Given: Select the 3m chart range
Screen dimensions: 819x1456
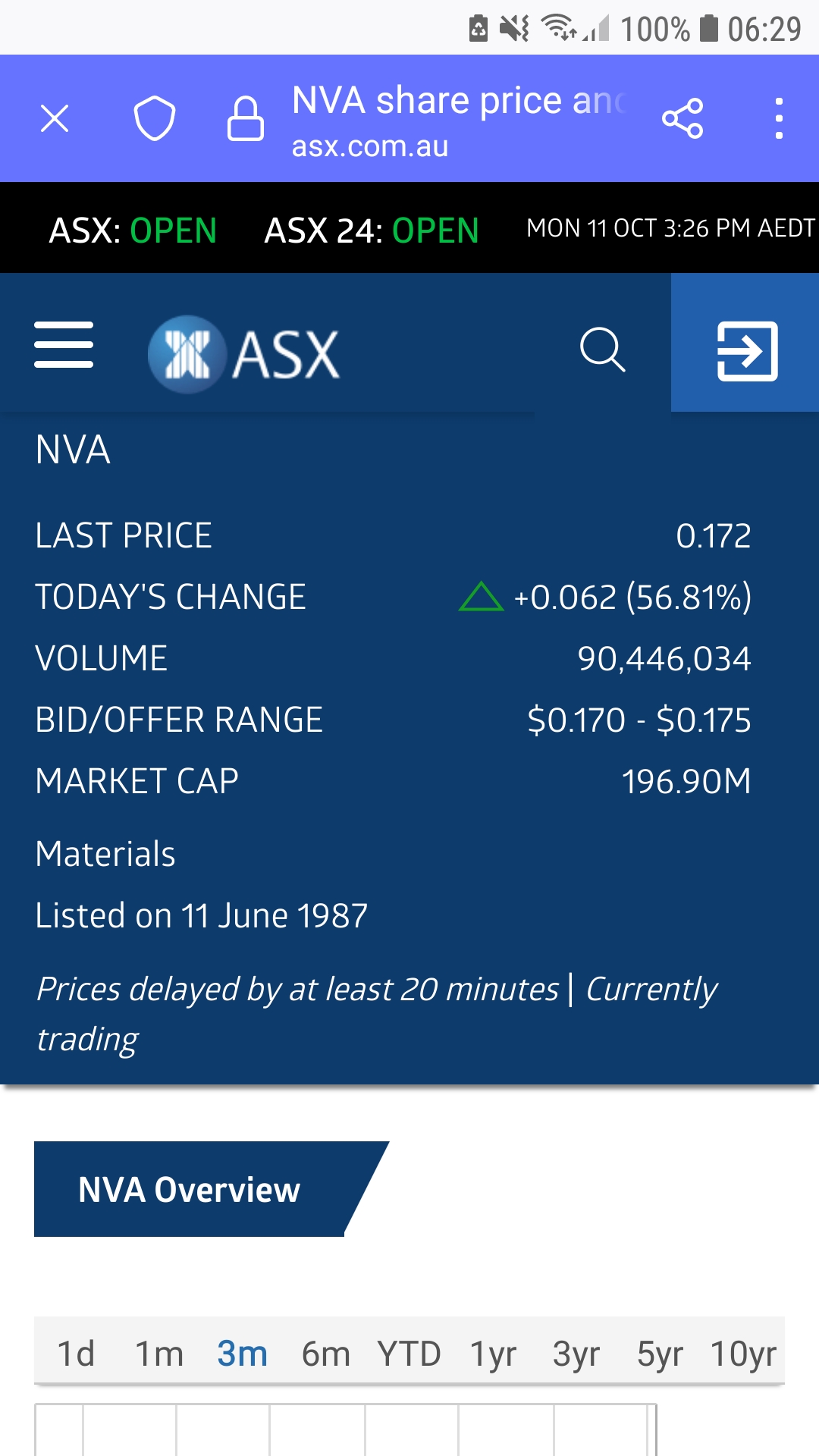Looking at the screenshot, I should tap(243, 1354).
